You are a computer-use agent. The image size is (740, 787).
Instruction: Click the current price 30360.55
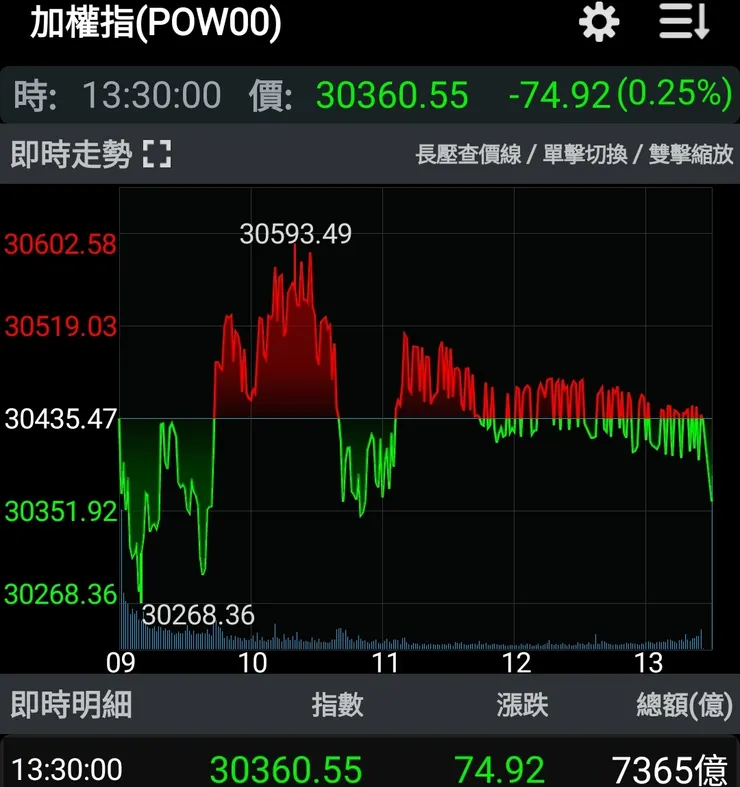pyautogui.click(x=394, y=93)
